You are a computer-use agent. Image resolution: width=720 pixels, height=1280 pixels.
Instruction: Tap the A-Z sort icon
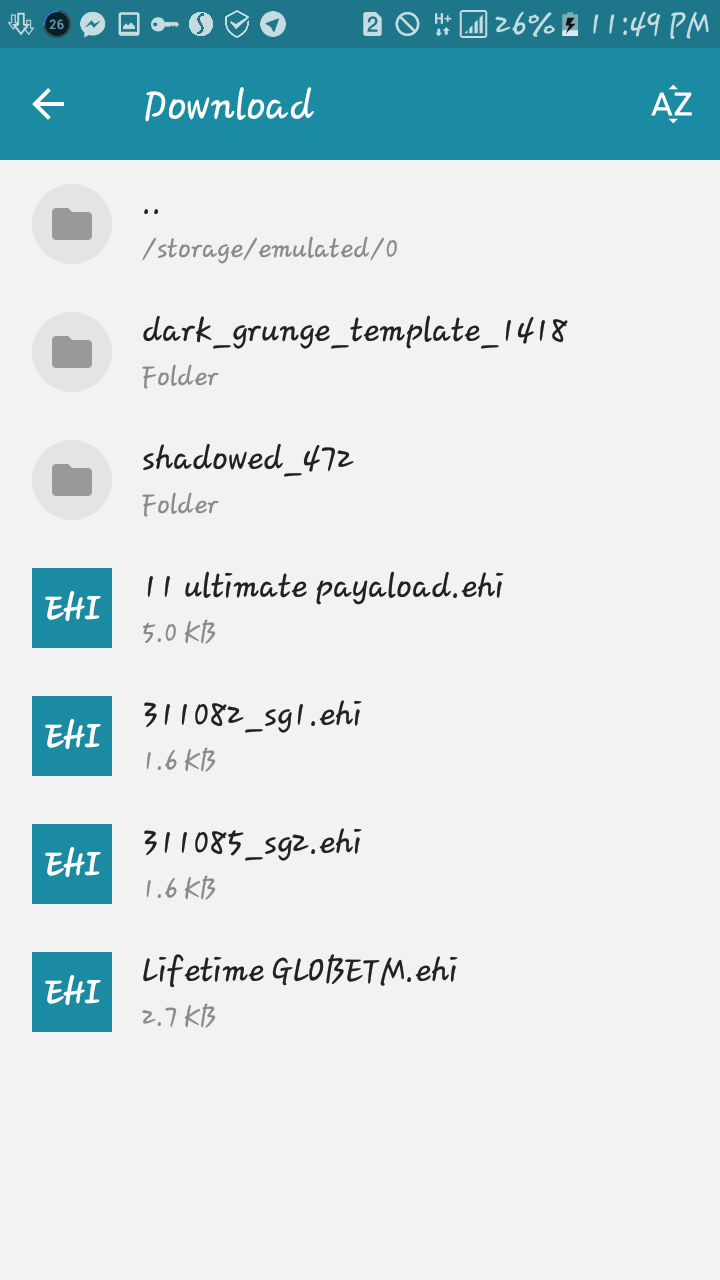671,104
